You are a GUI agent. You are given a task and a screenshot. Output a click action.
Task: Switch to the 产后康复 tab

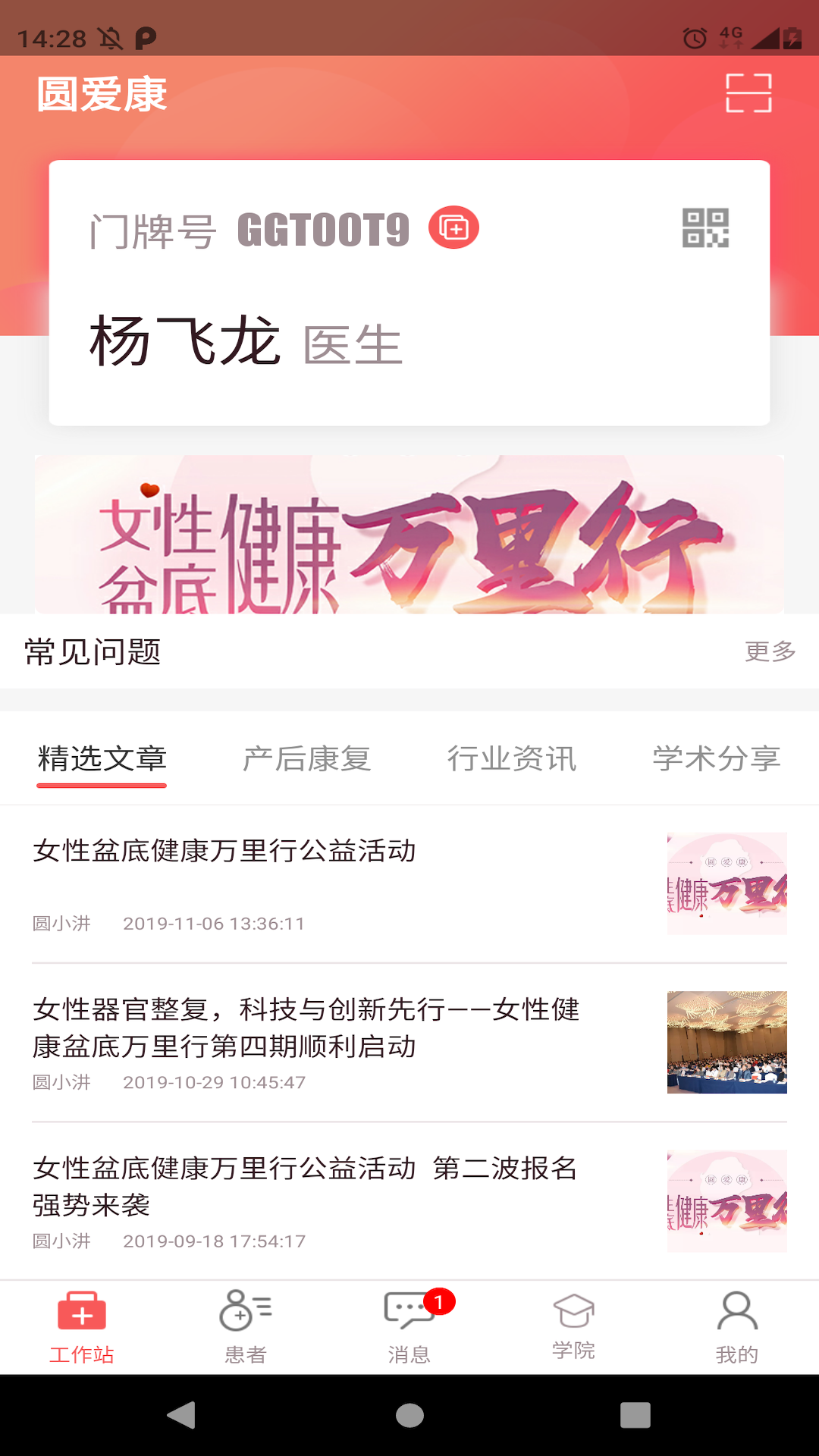pos(306,758)
